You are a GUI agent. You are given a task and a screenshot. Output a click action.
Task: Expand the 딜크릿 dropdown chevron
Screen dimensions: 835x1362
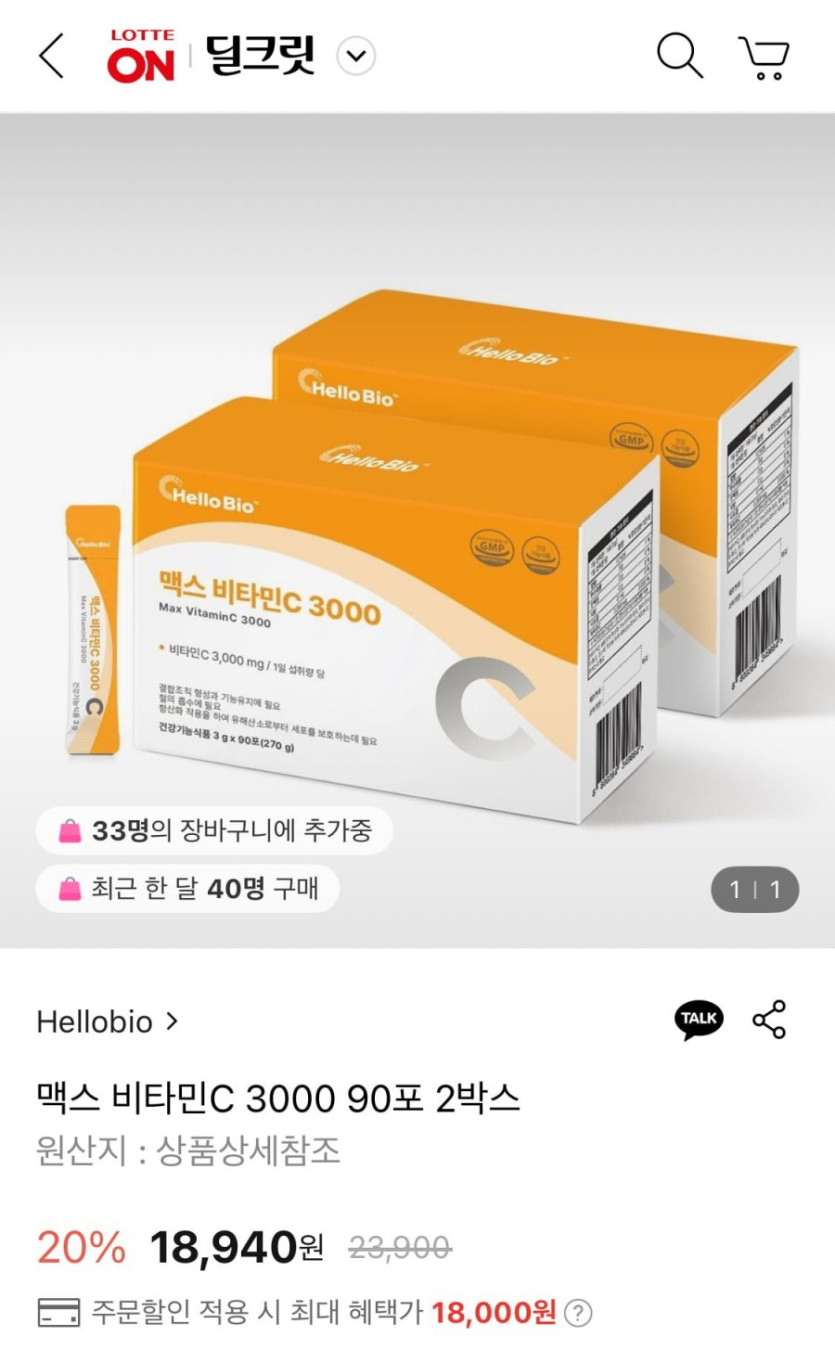(356, 56)
